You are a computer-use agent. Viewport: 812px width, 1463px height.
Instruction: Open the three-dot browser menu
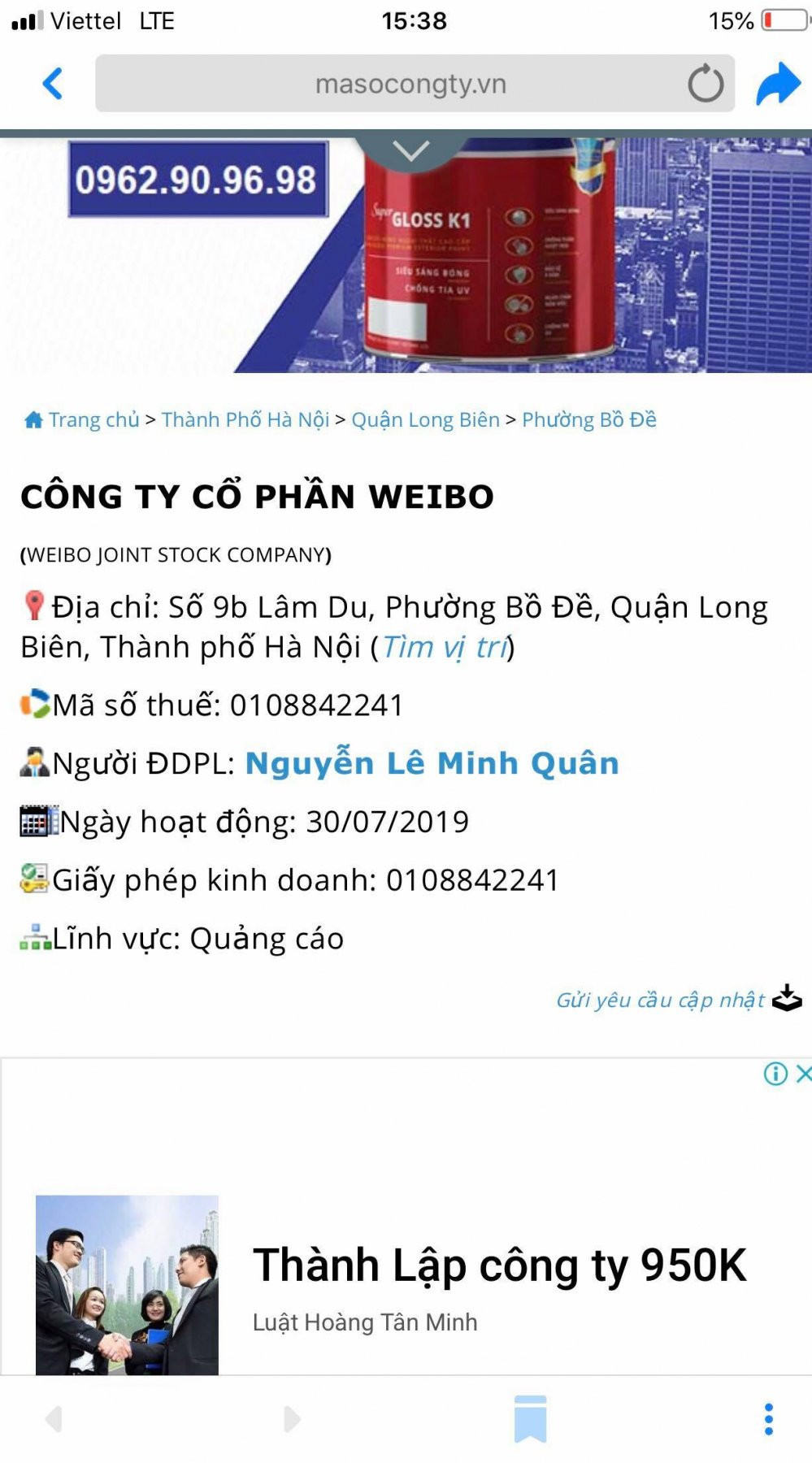768,1419
